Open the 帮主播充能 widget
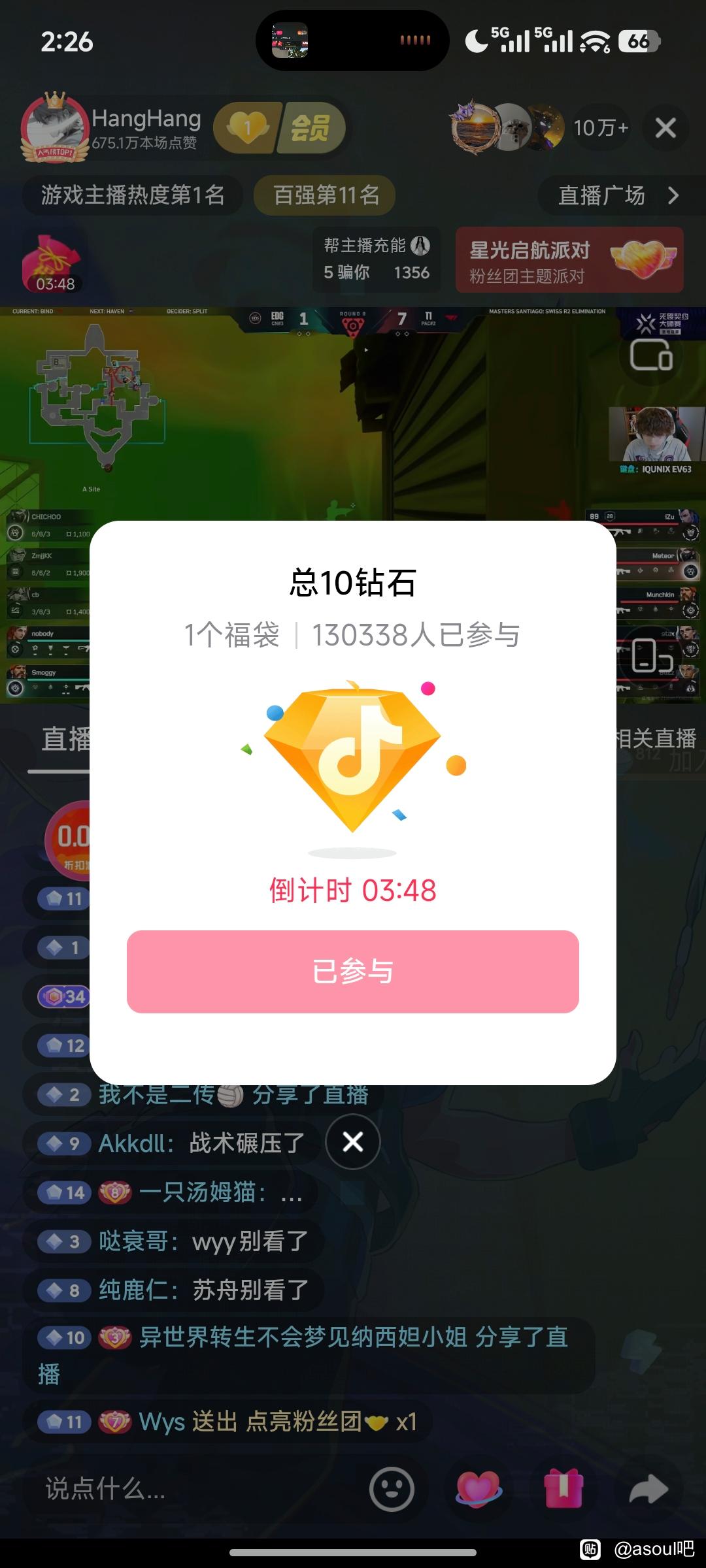This screenshot has width=706, height=1568. (x=377, y=259)
